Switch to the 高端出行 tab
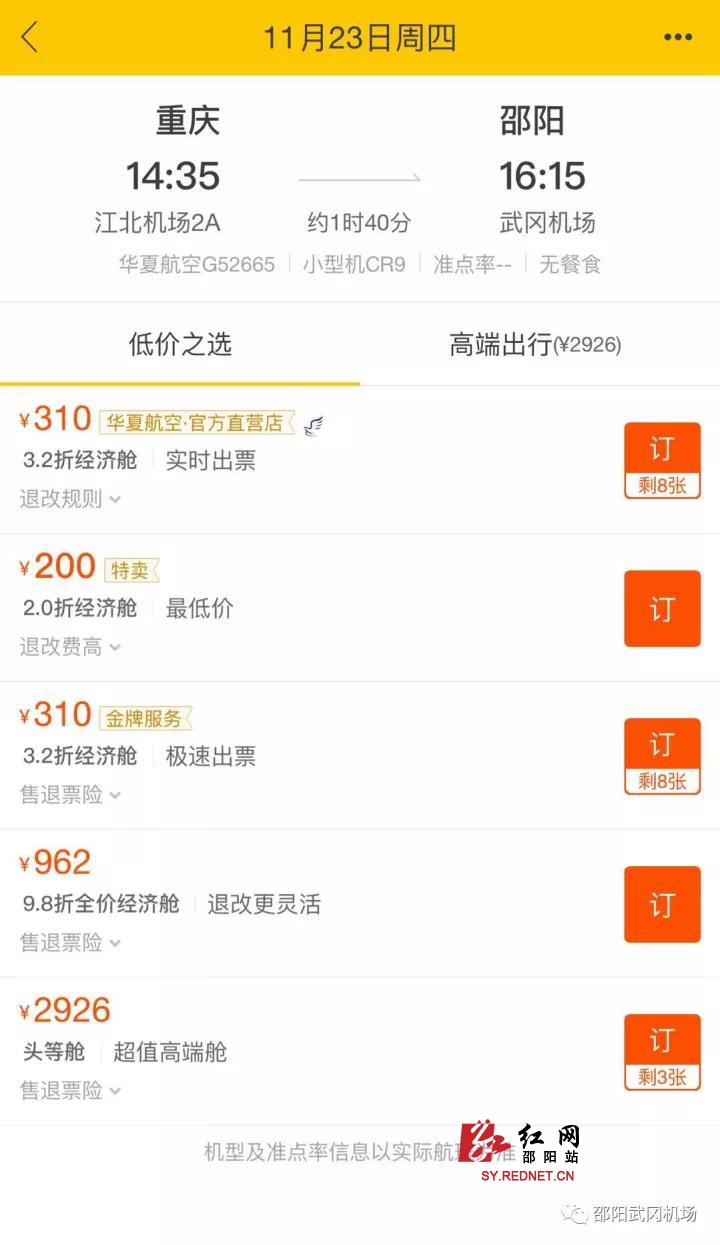 tap(535, 345)
